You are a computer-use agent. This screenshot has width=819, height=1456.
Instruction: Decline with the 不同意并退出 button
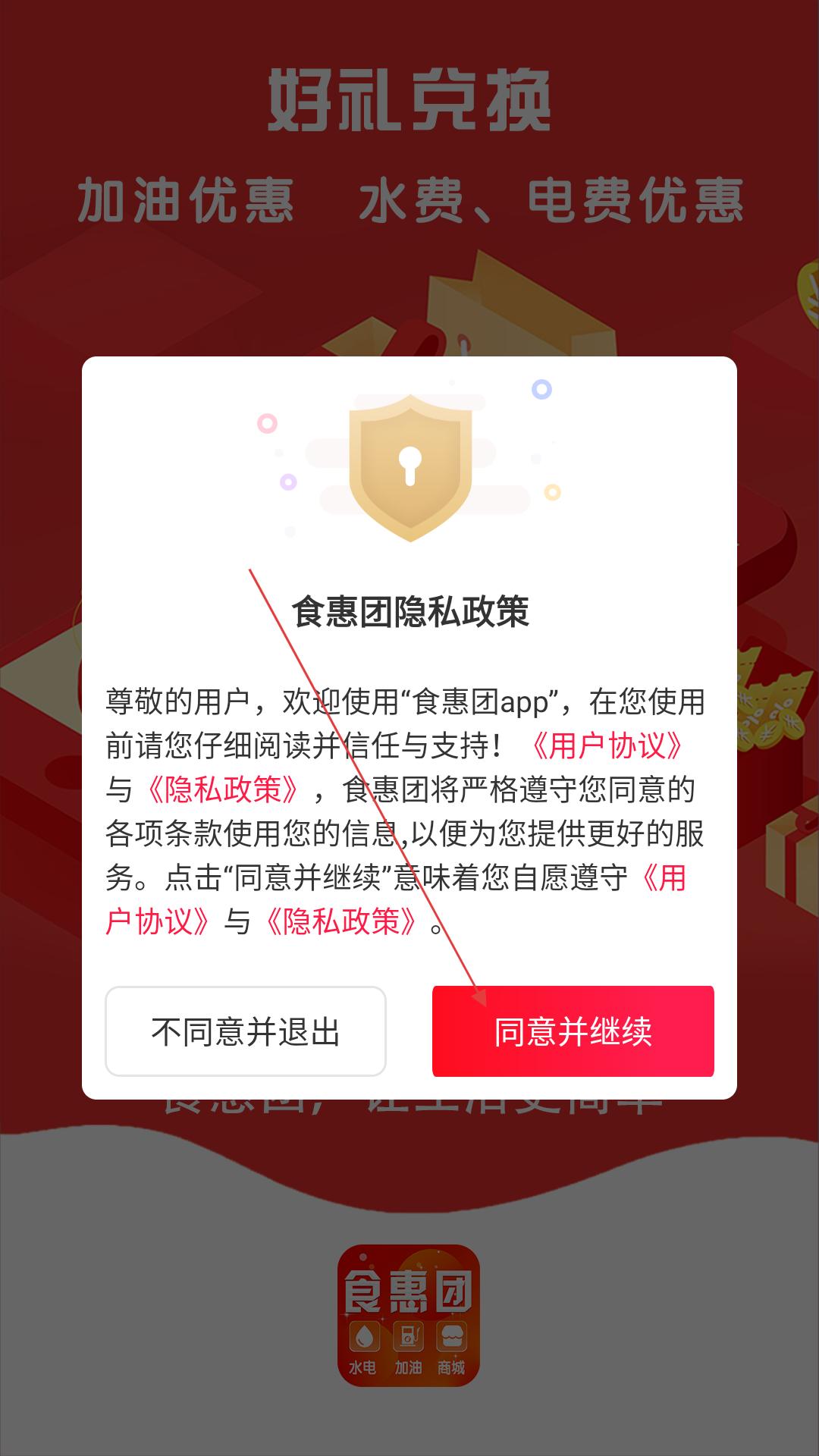(245, 1031)
